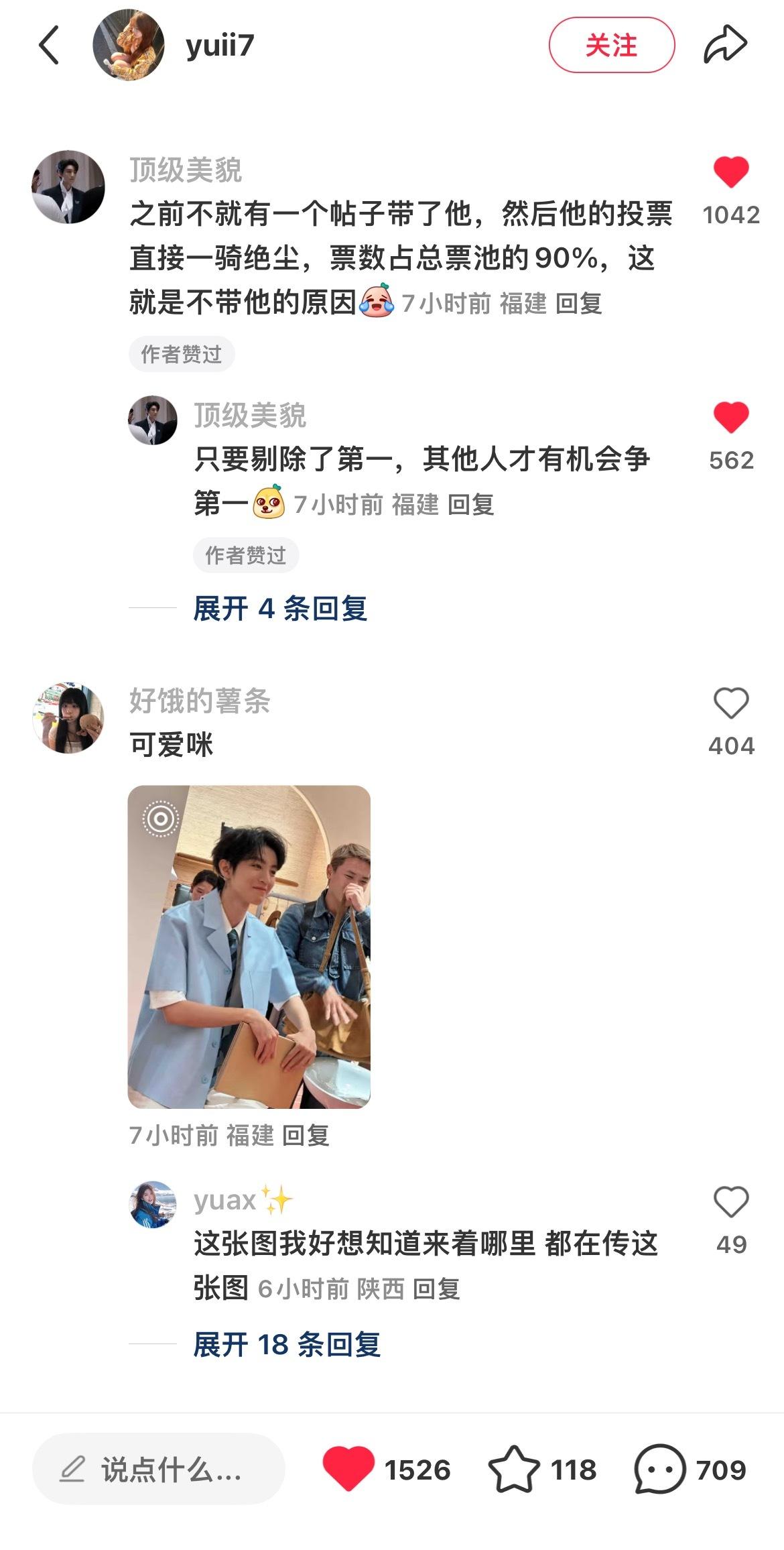Like yuax's reply

[731, 1202]
